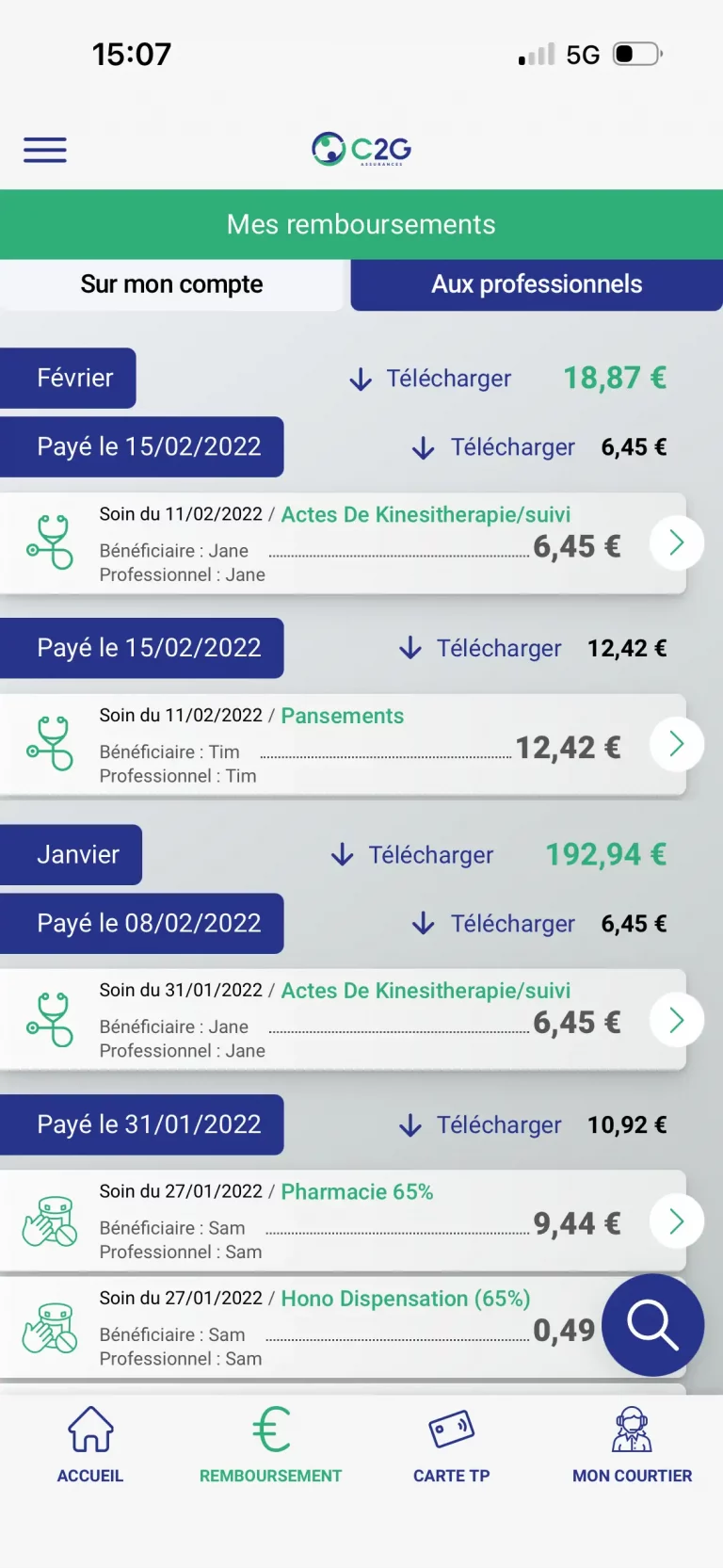Tap the pharmacy icon next to Pharmacie 65%
Viewport: 723px width, 1568px height.
52,1221
